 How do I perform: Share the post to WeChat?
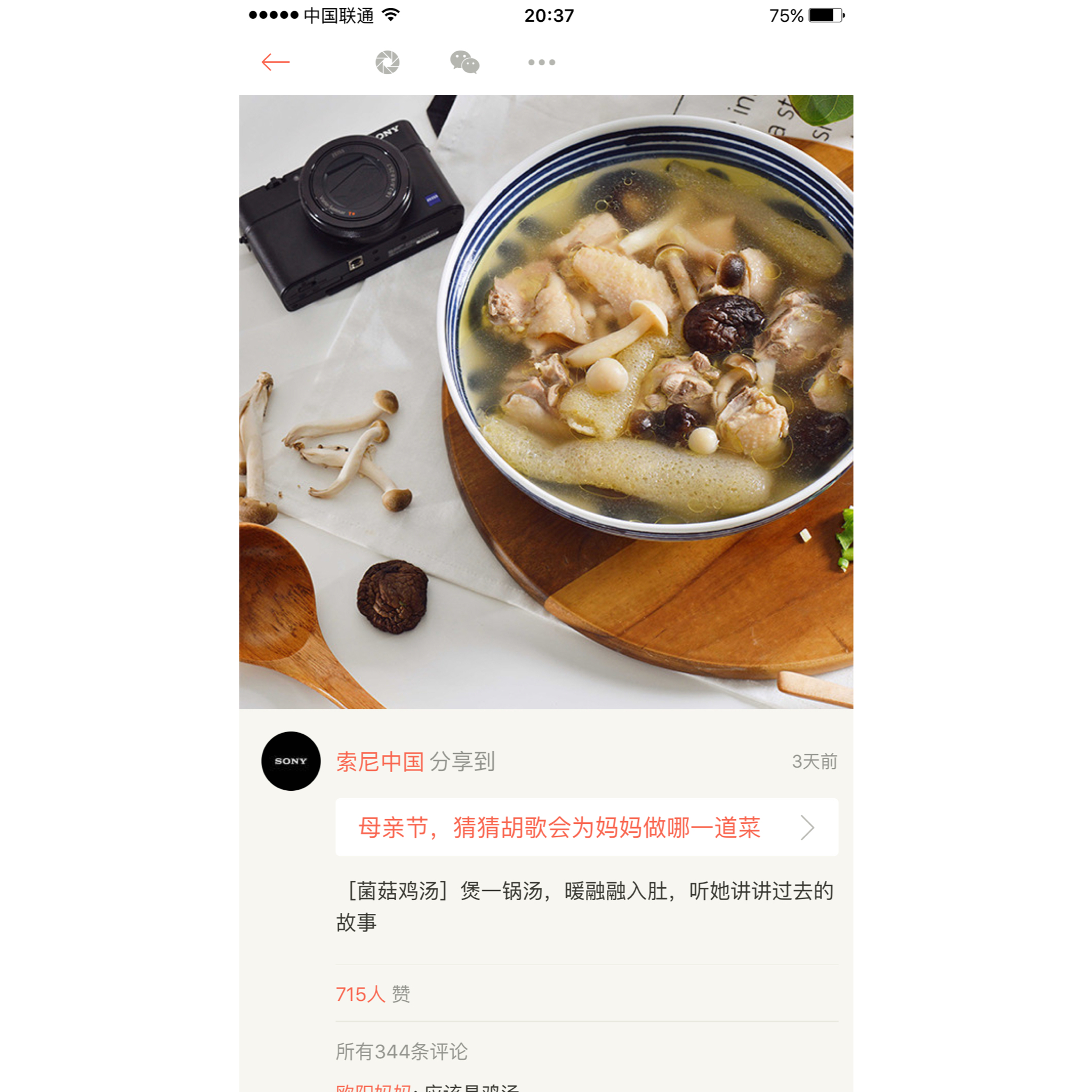(464, 62)
